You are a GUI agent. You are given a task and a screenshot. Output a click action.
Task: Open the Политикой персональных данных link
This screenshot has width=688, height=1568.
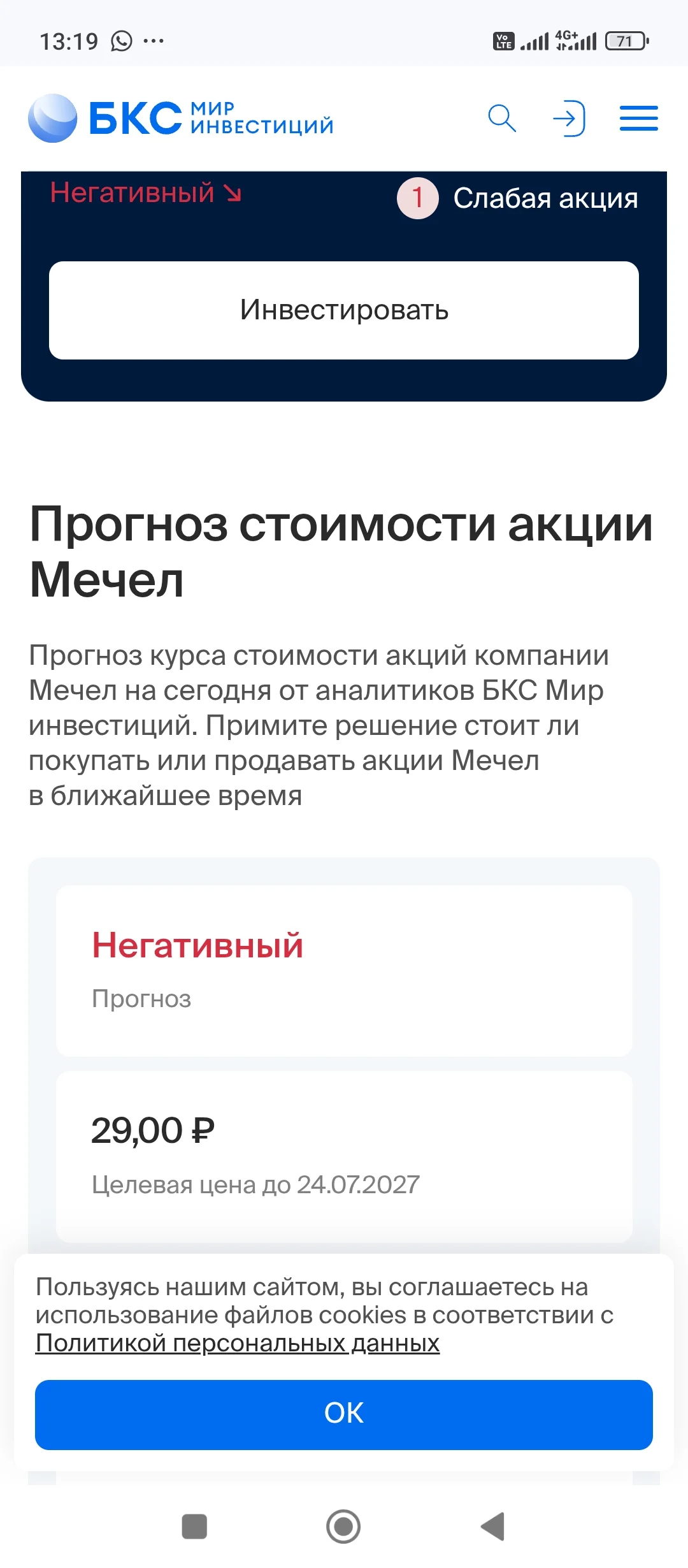(238, 1342)
